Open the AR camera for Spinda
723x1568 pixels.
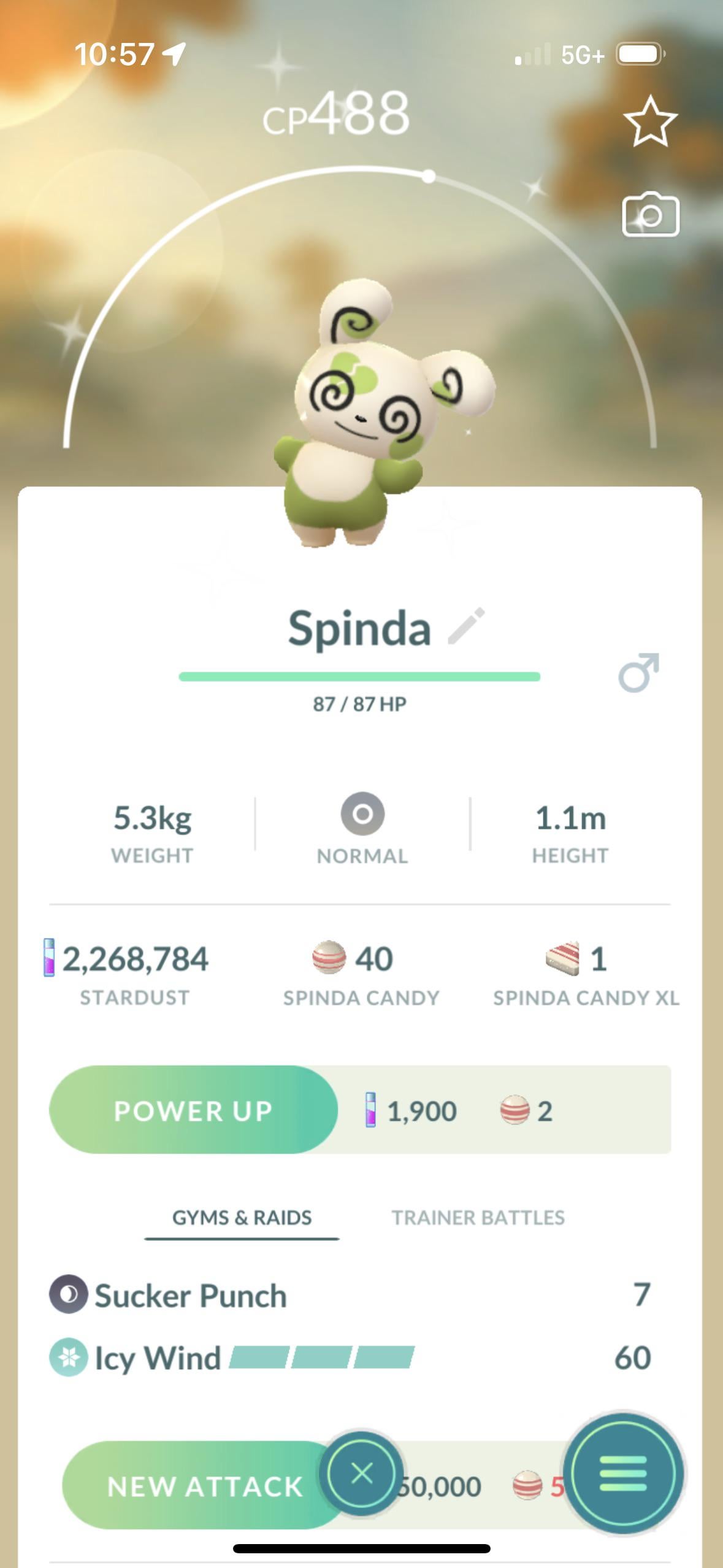[650, 215]
